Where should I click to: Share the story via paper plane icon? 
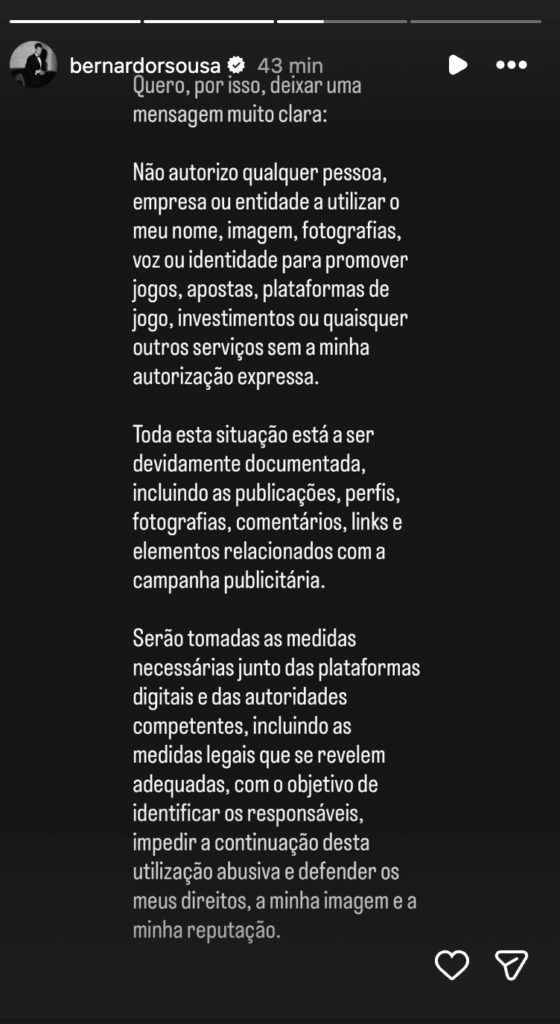511,965
